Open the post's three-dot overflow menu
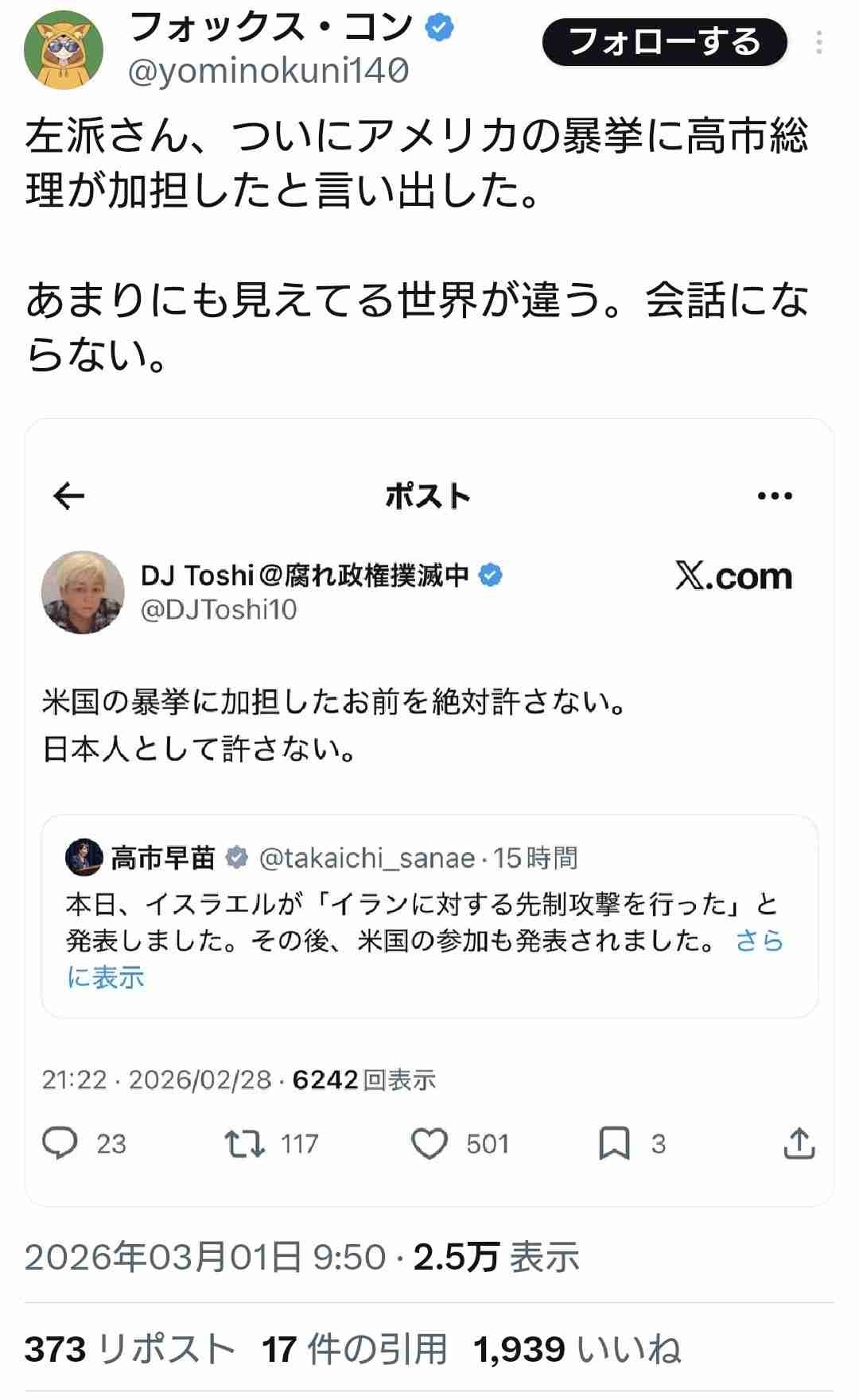This screenshot has width=859, height=1400. [818, 42]
